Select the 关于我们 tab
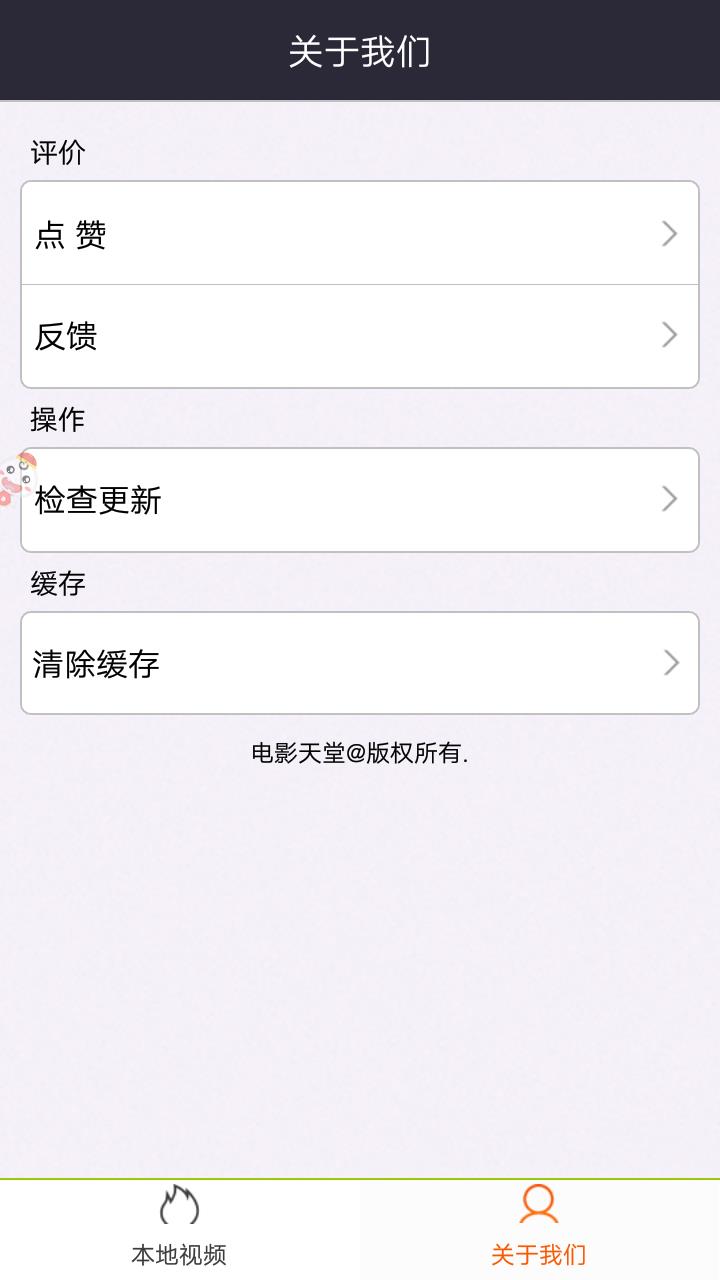The width and height of the screenshot is (720, 1280). pos(539,1230)
